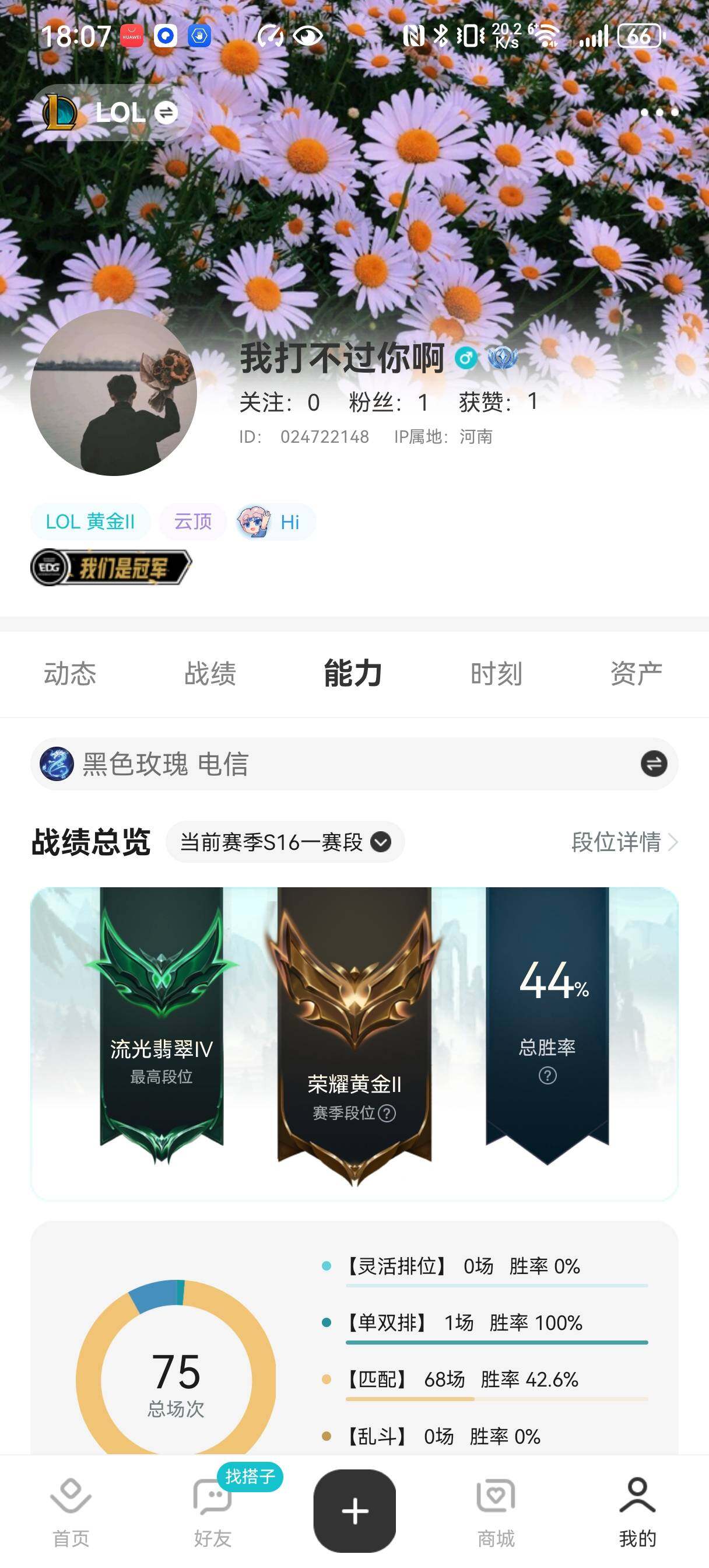Viewport: 709px width, 1568px height.
Task: Tap the LOL 黄金II rank chip
Action: click(x=90, y=521)
